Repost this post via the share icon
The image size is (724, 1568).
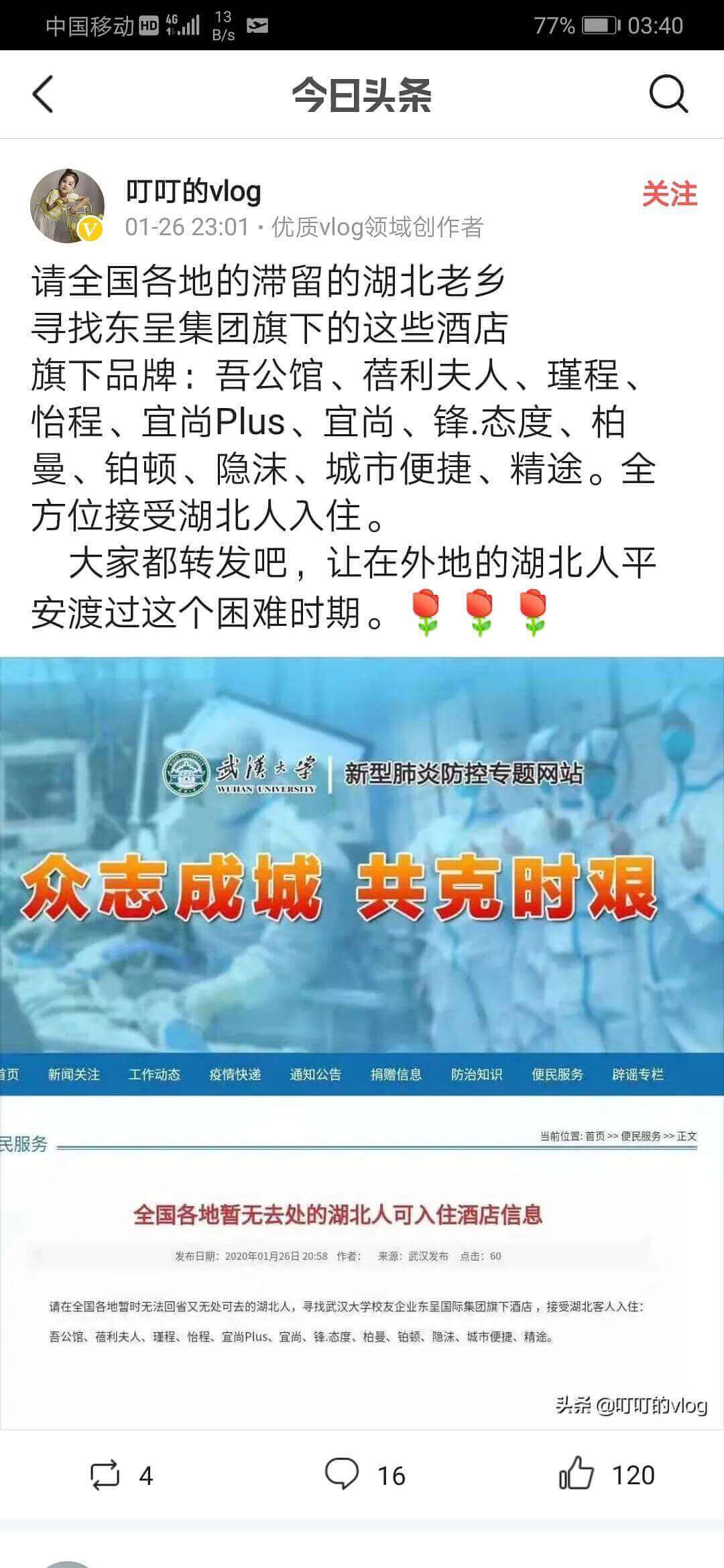105,1475
